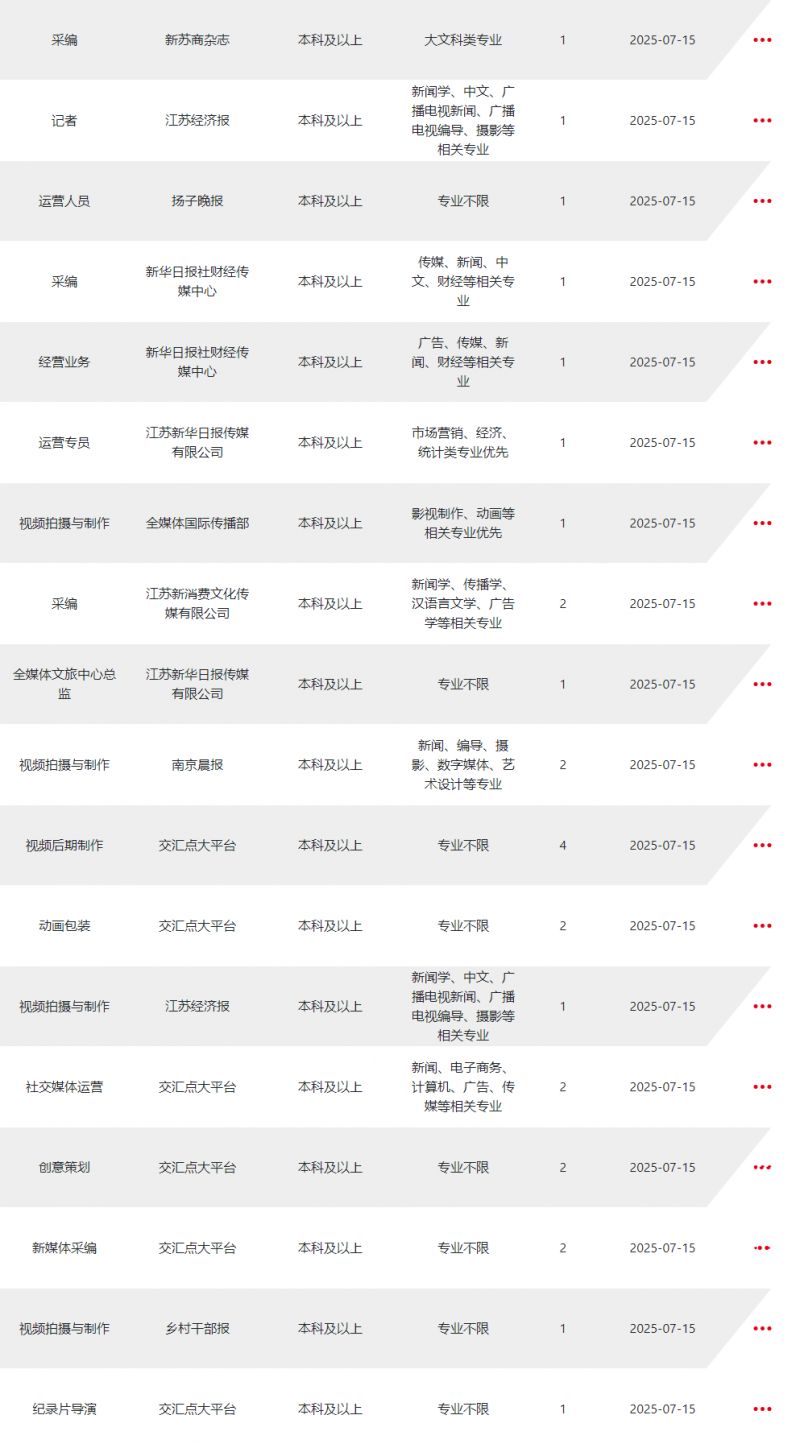Open more info for 纪录片导演
The width and height of the screenshot is (800, 1444).
[762, 1408]
